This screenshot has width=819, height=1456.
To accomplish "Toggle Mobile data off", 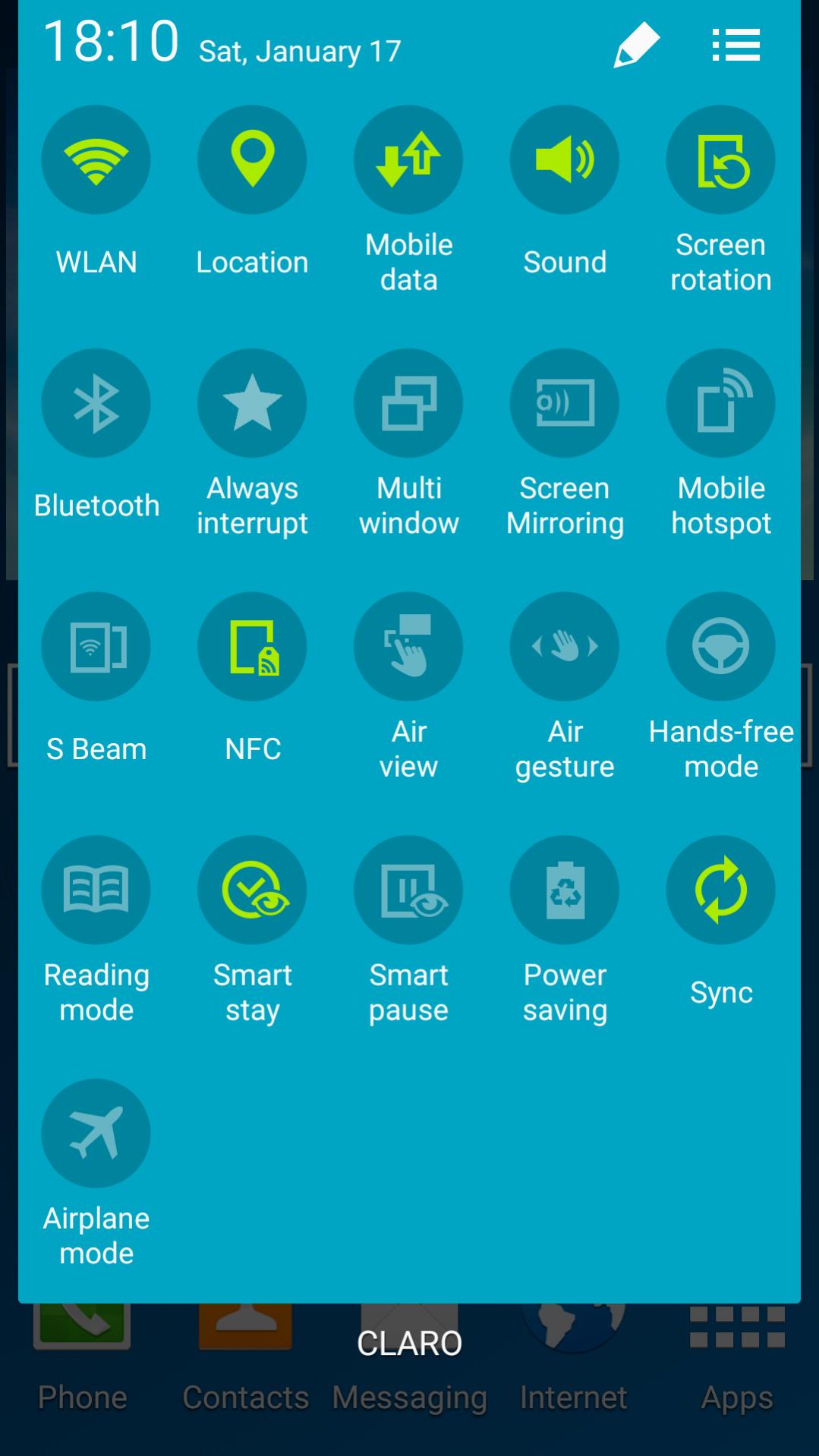I will coord(408,160).
